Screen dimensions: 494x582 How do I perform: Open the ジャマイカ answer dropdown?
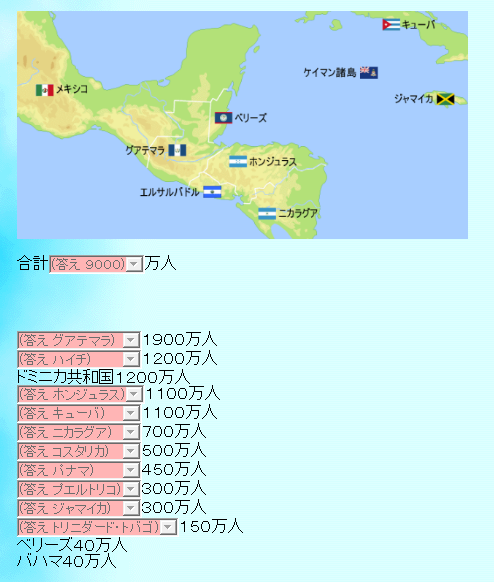(79, 508)
